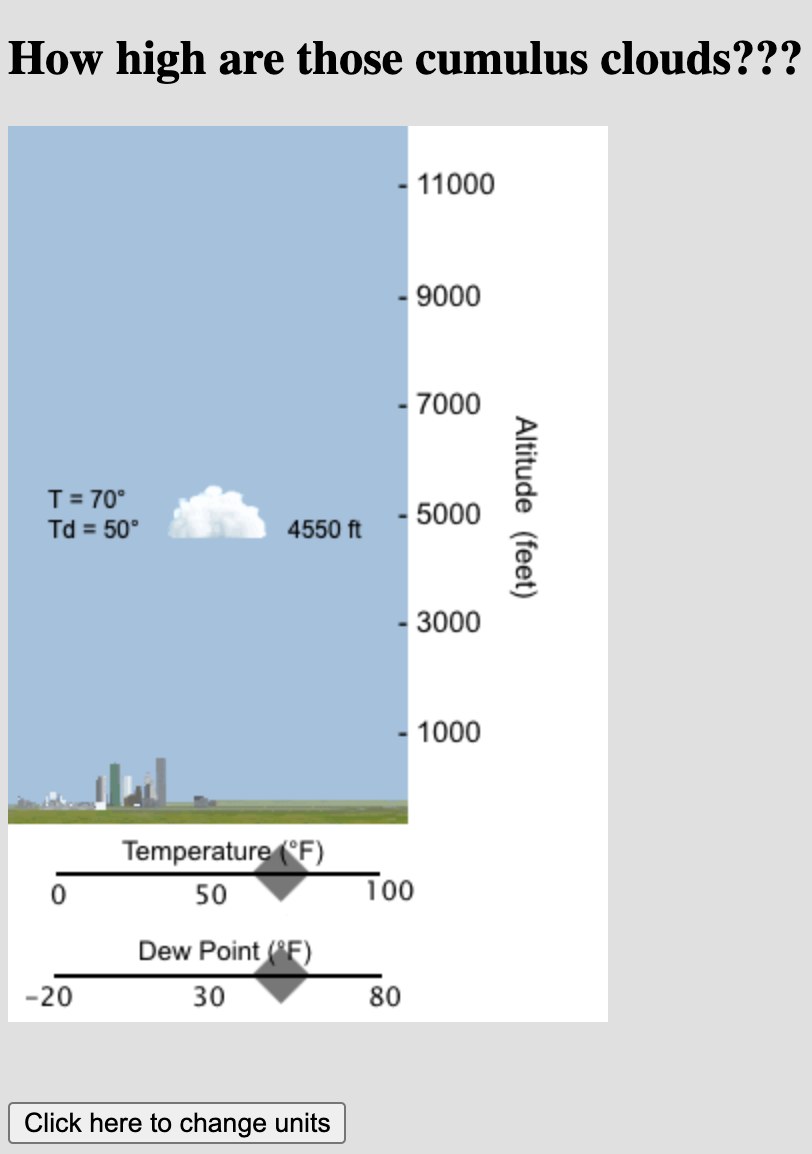Tap the Dew Point slider handle

point(281,975)
